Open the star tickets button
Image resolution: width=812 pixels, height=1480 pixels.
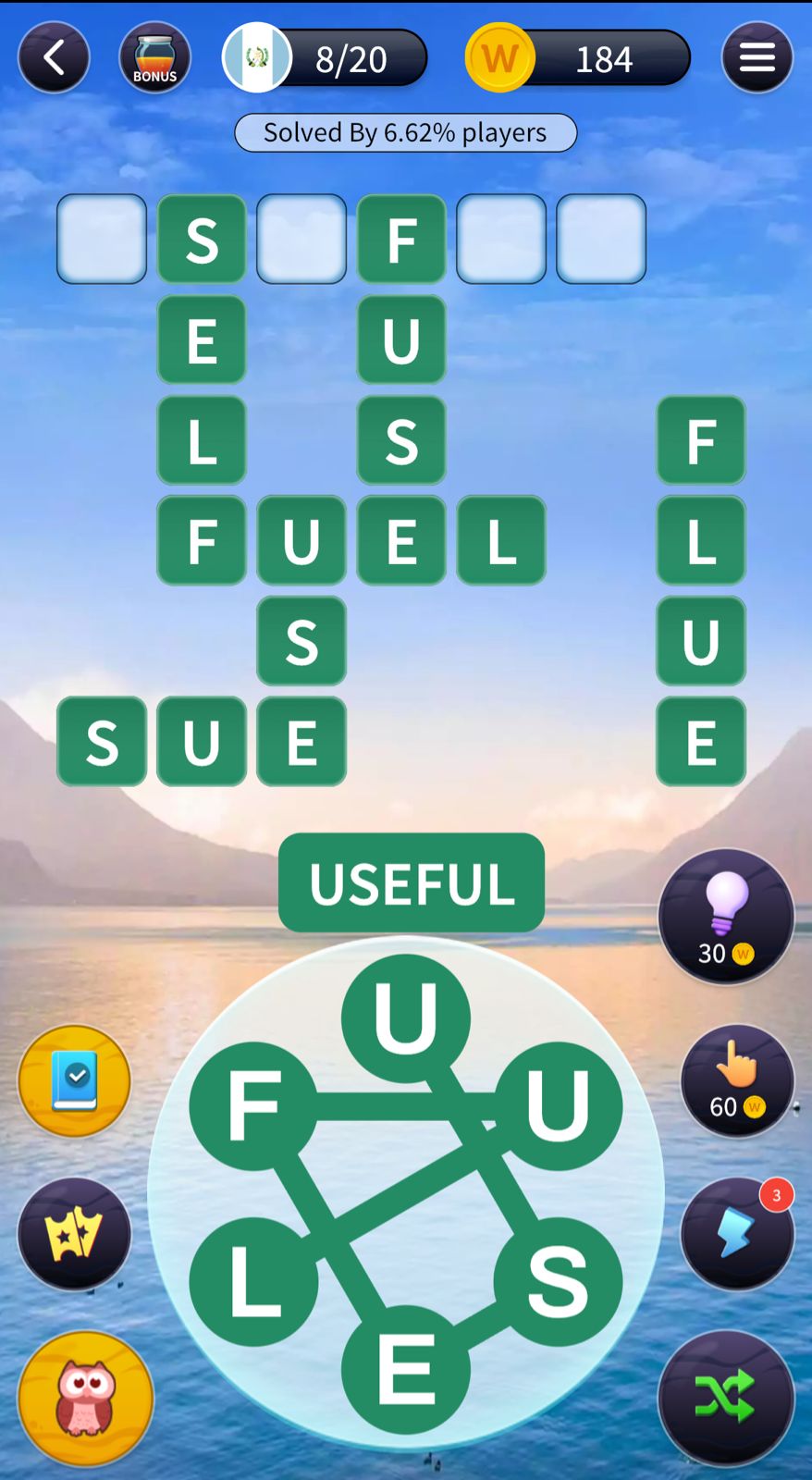click(74, 1234)
